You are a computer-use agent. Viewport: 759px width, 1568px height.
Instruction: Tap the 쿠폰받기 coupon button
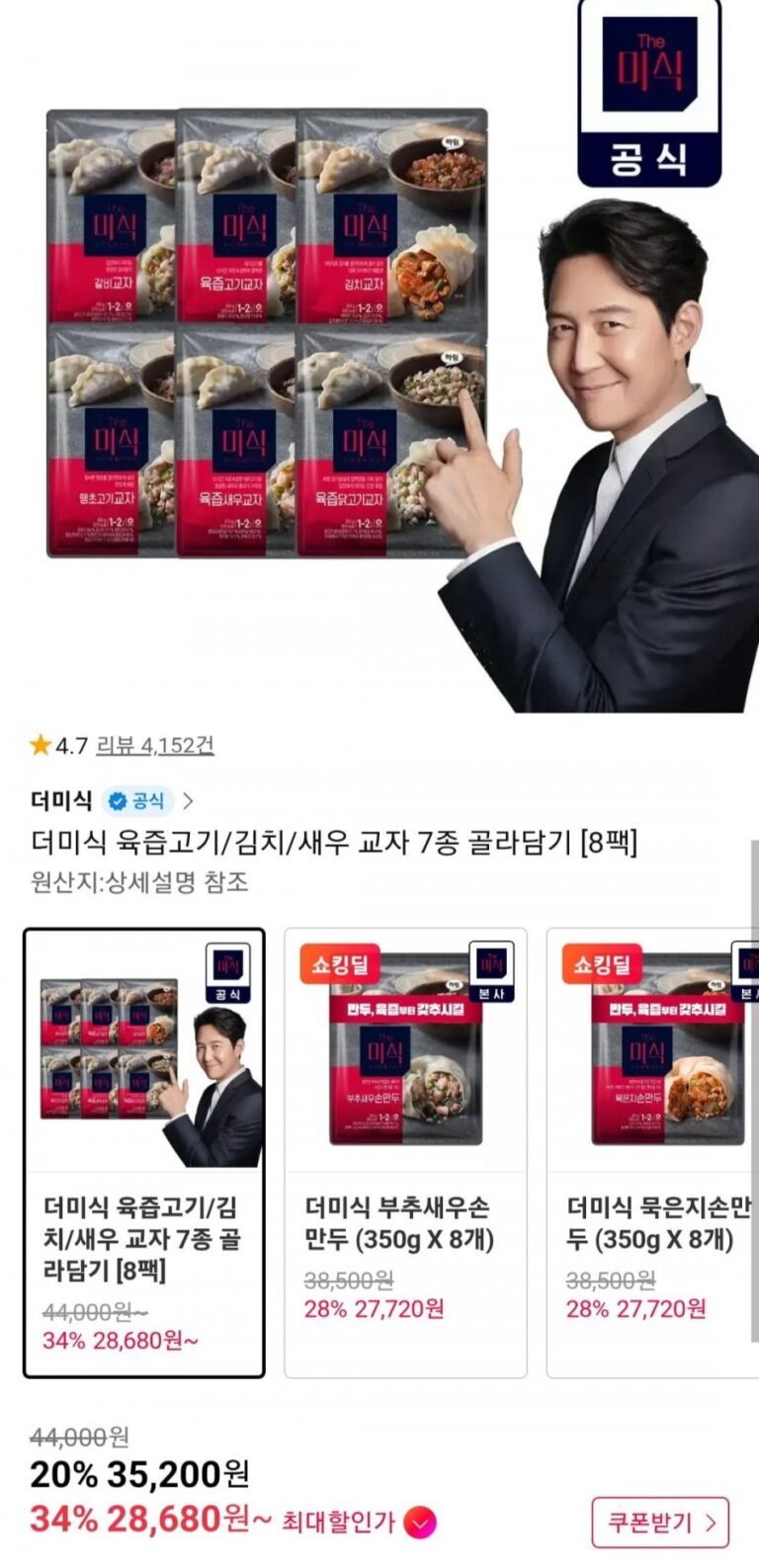point(660,1523)
